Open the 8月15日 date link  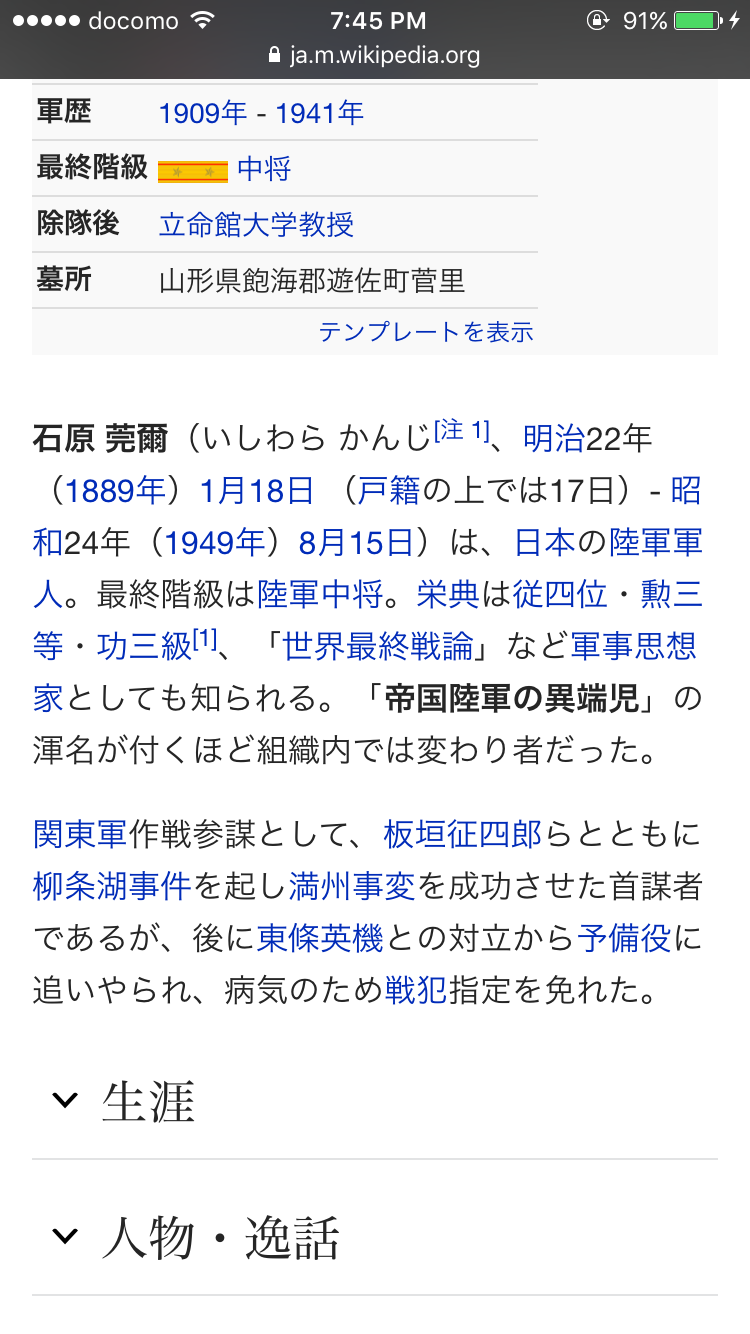point(356,543)
